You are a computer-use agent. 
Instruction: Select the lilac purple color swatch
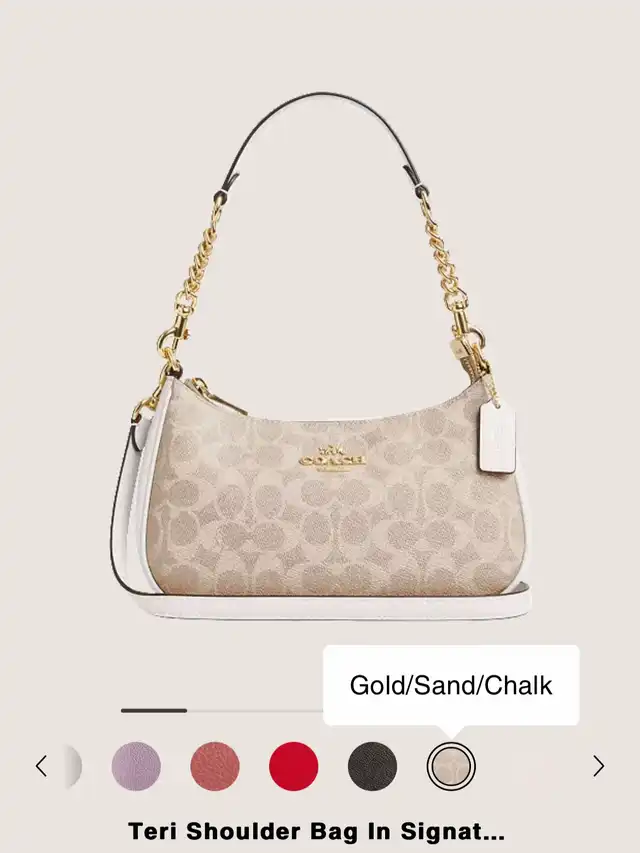pyautogui.click(x=136, y=766)
